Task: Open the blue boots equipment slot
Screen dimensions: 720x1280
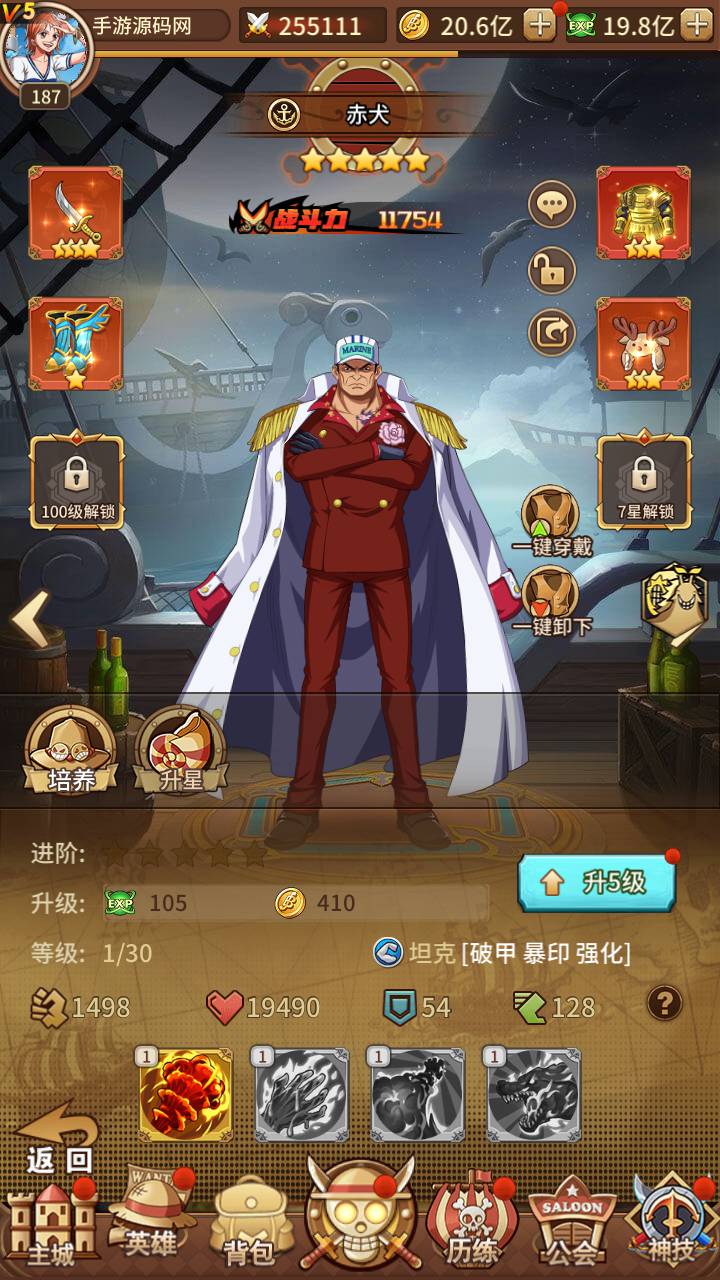Action: coord(76,343)
